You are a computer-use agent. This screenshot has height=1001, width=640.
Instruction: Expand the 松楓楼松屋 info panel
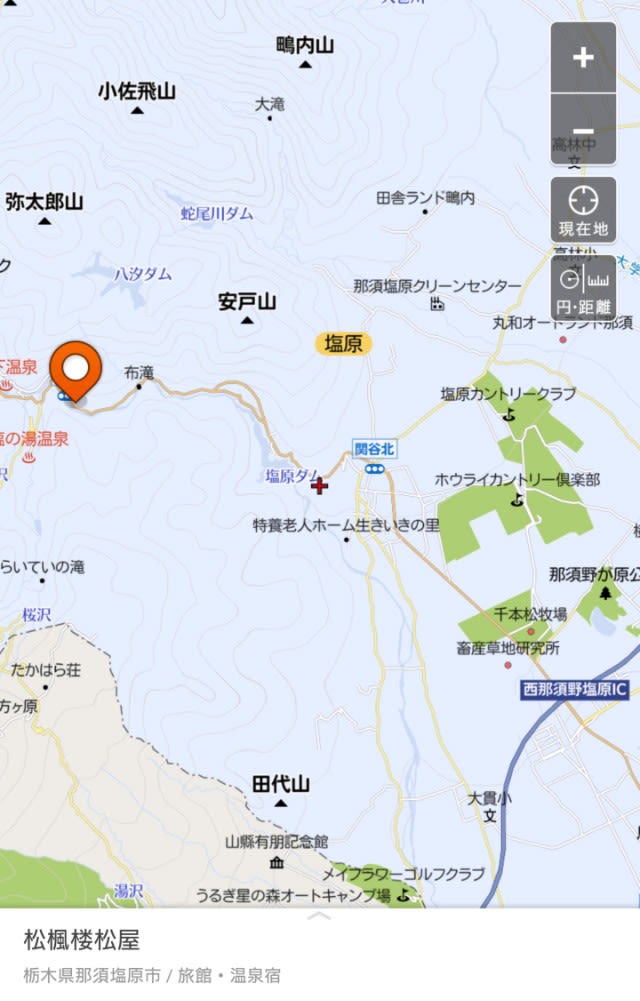tap(319, 915)
